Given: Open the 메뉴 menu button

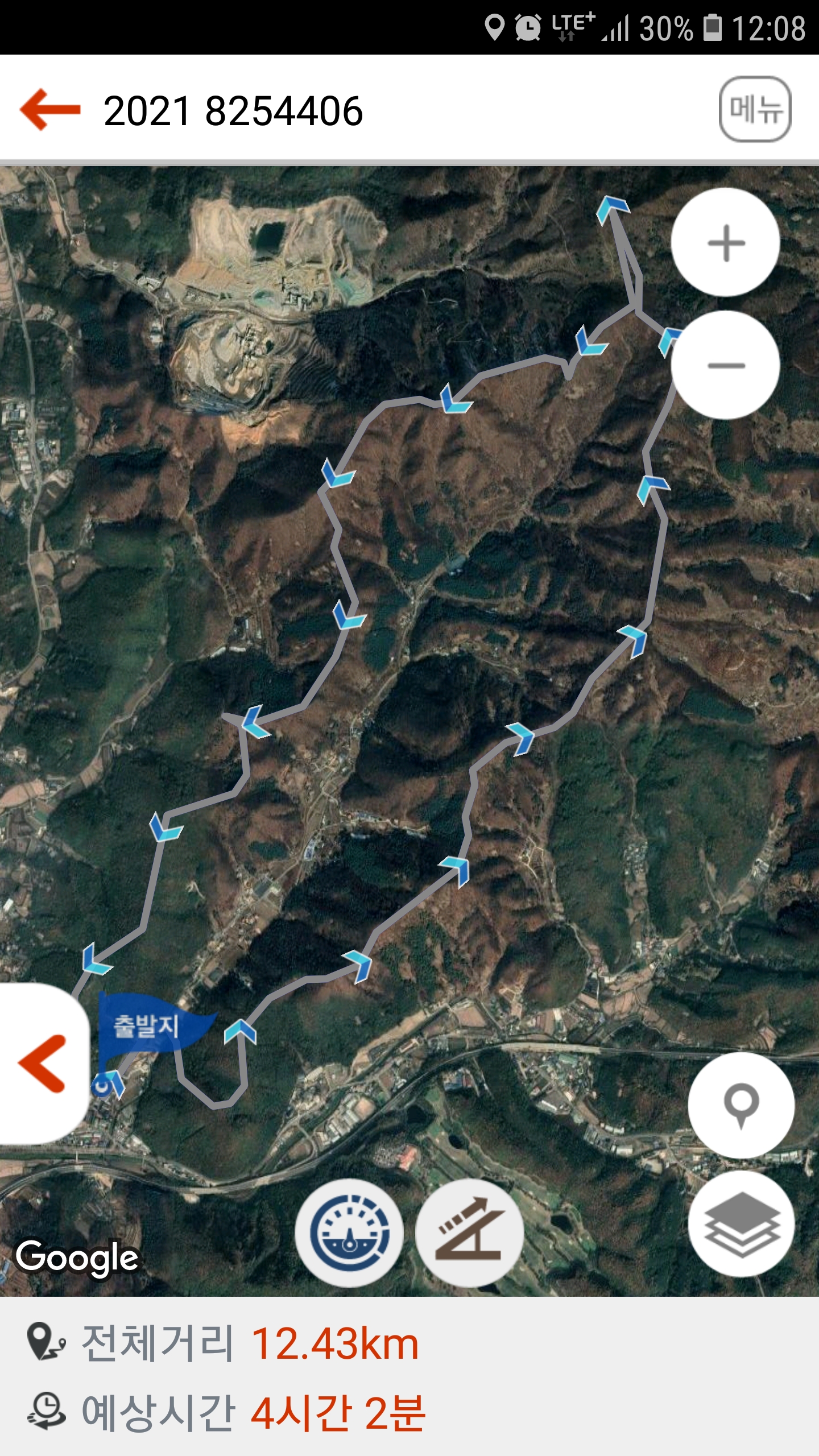Looking at the screenshot, I should [755, 109].
